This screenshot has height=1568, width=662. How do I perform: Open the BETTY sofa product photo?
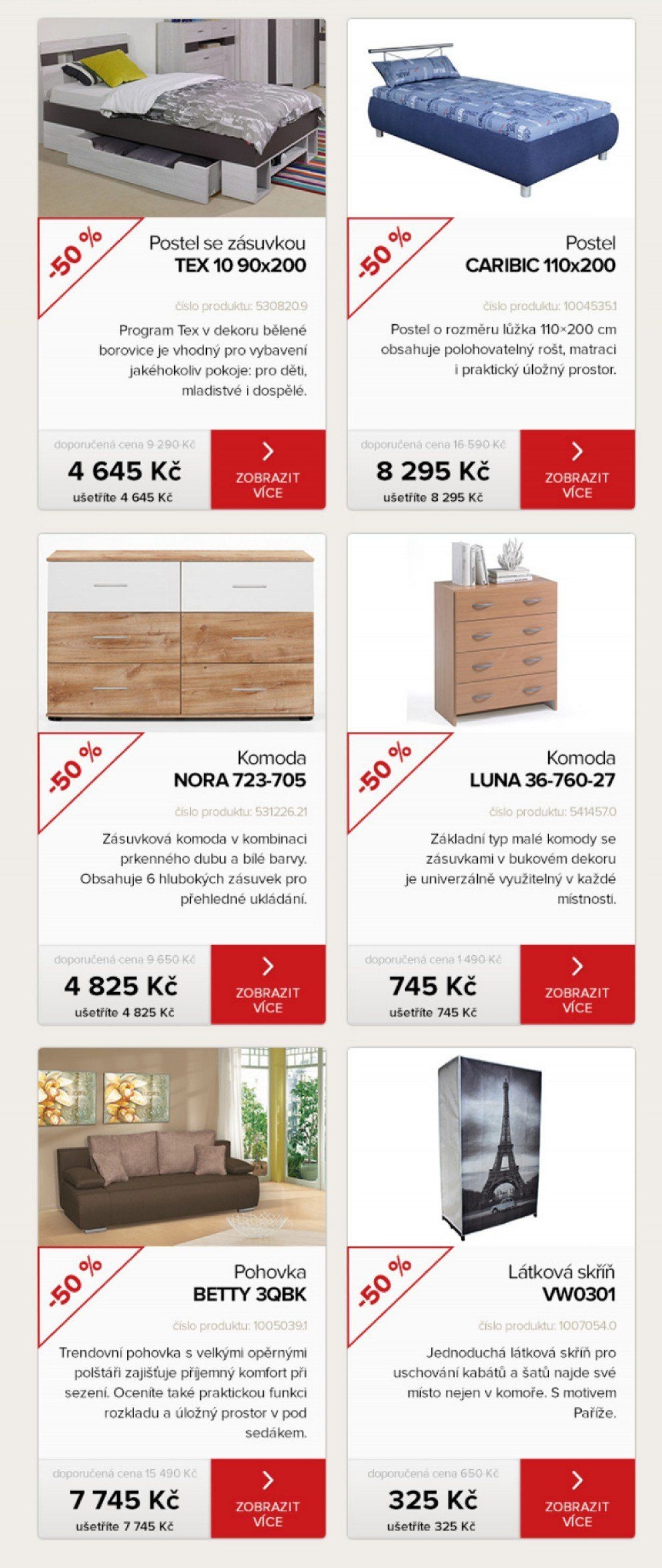click(182, 1147)
